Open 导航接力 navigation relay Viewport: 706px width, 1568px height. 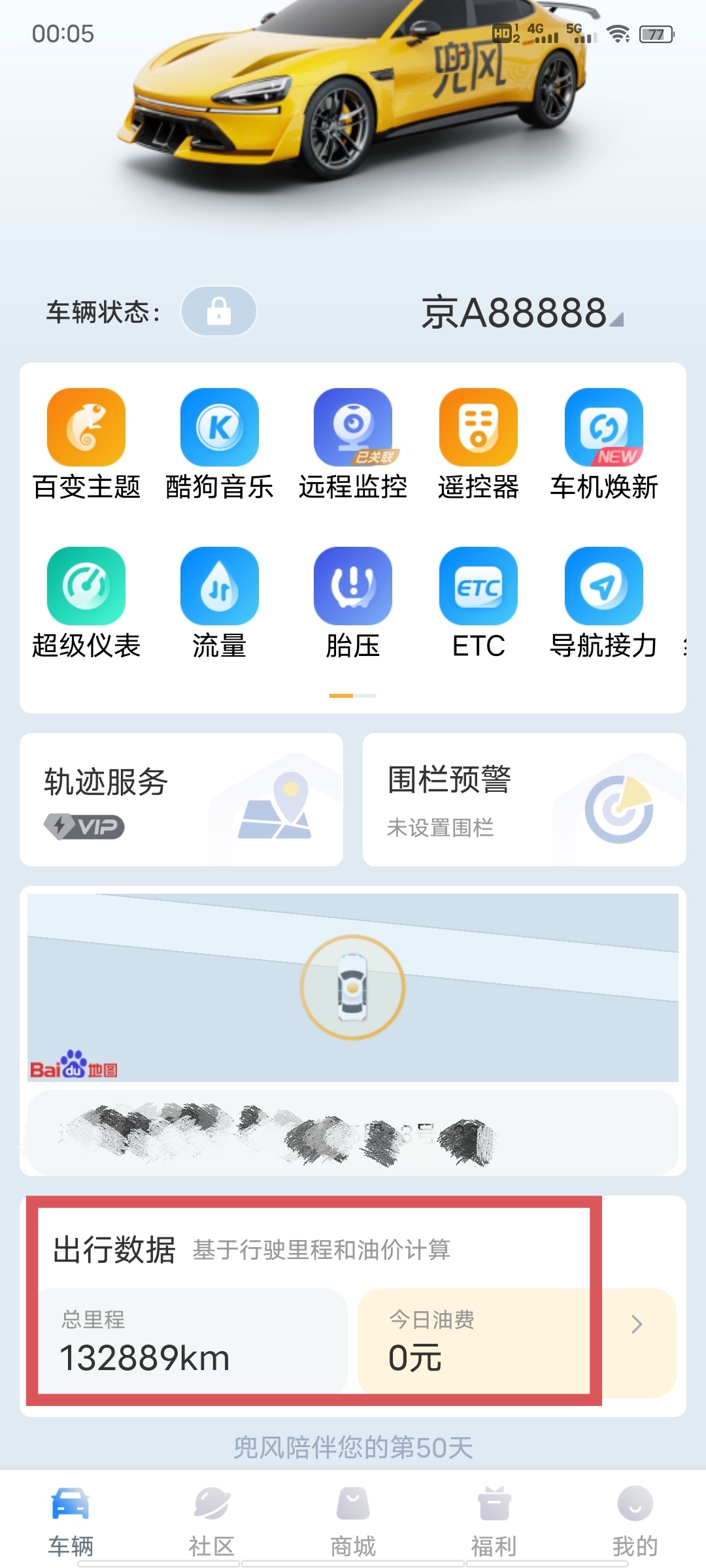[x=604, y=602]
